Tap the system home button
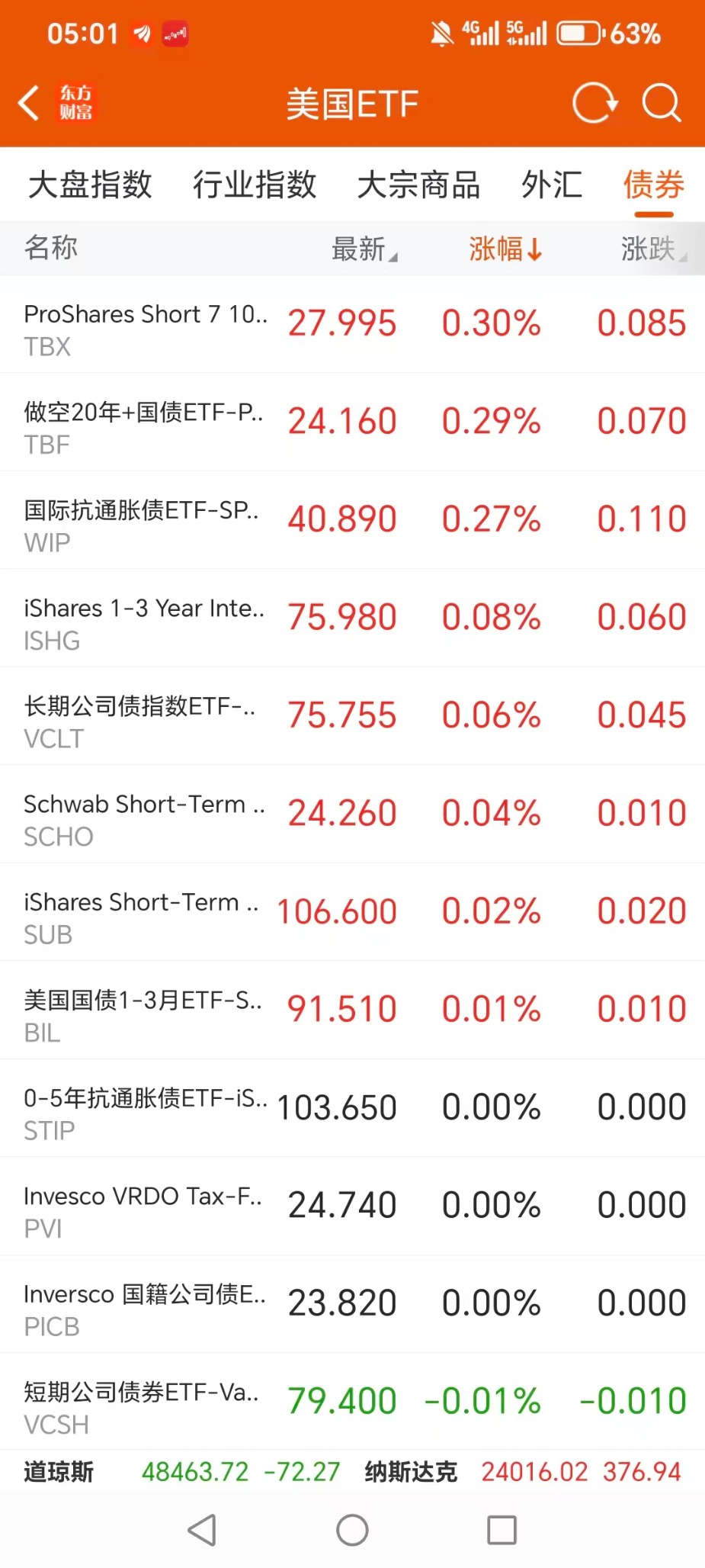This screenshot has height=1568, width=705. (x=352, y=1530)
